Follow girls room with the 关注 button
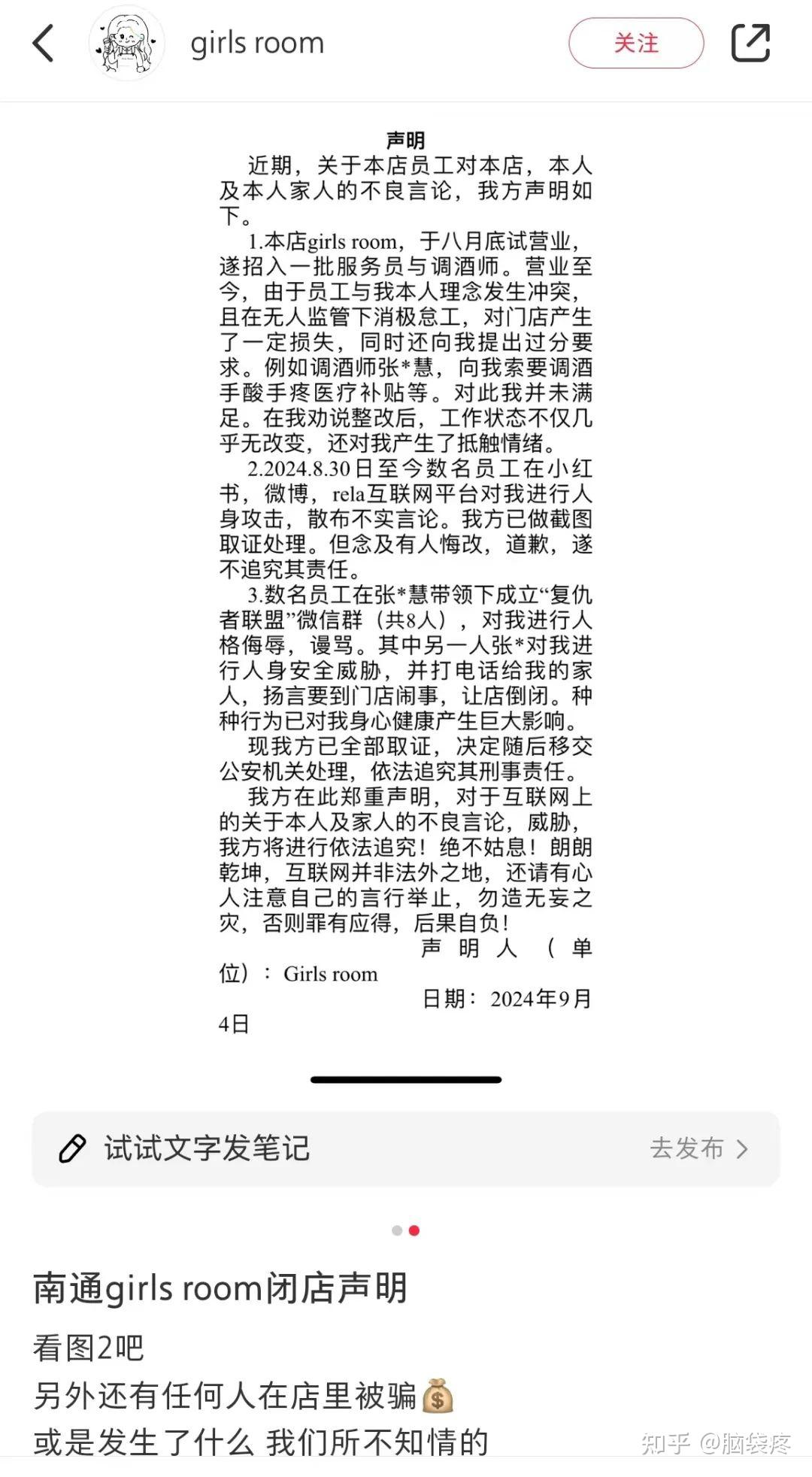 pyautogui.click(x=636, y=43)
